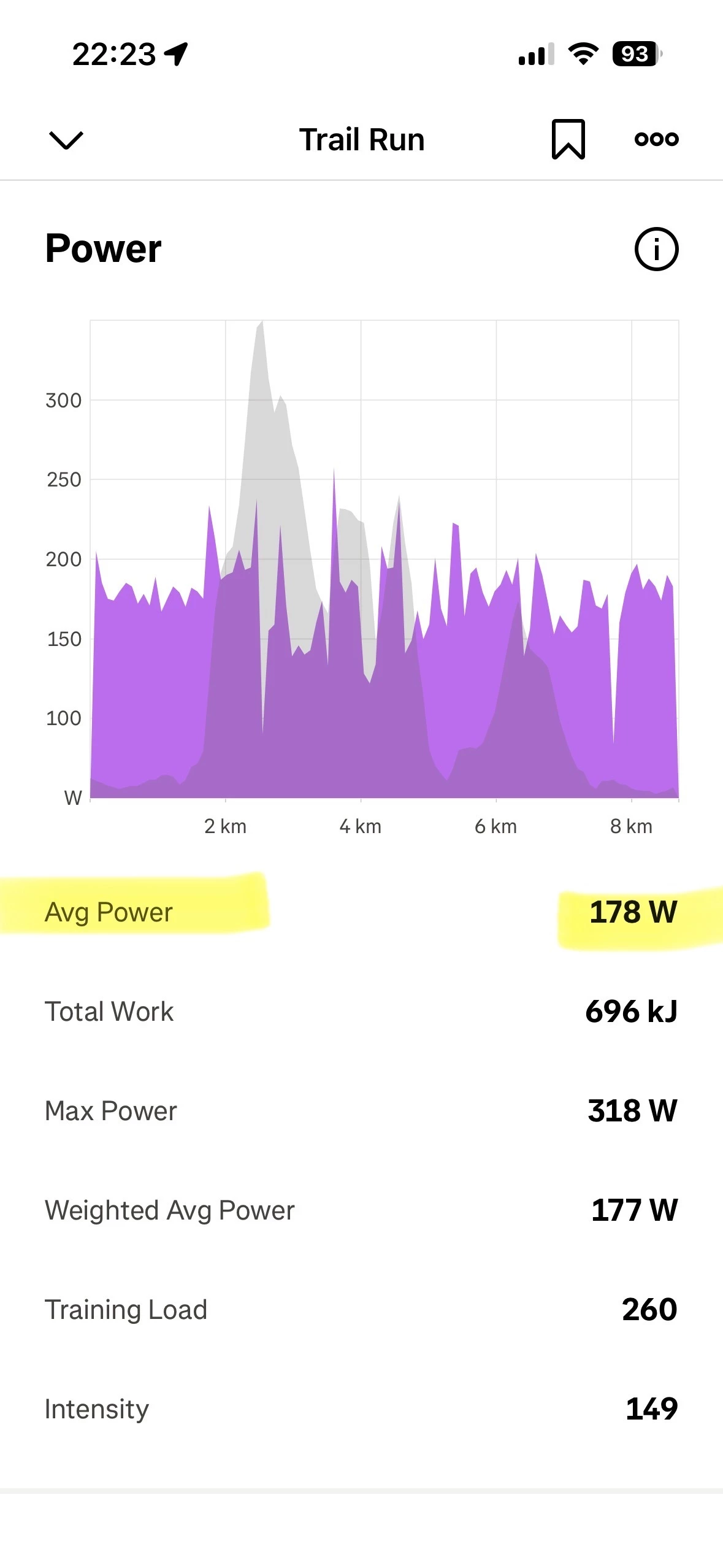Collapse the Trail Run details view
This screenshot has height=1568, width=723.
[66, 140]
